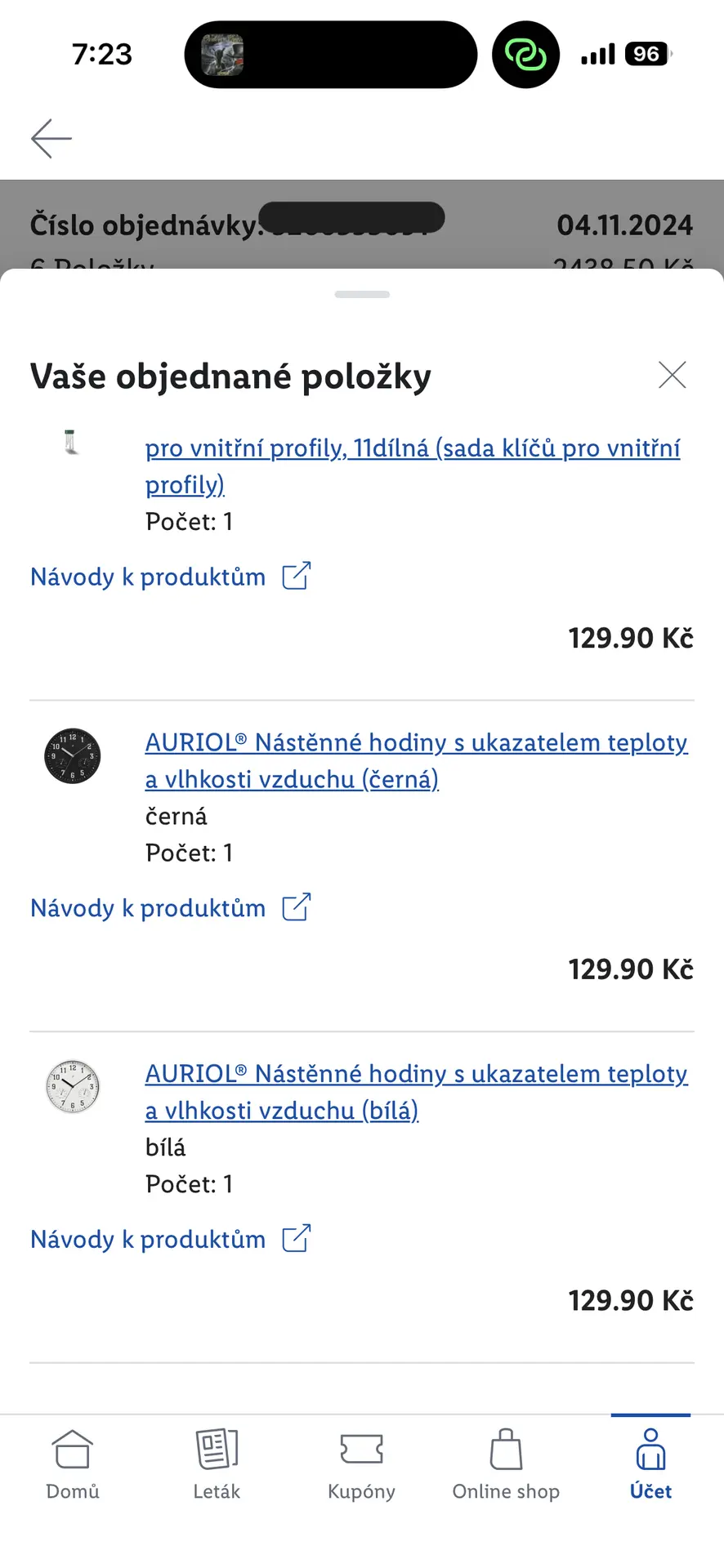This screenshot has height=1568, width=724.
Task: Select the Účet tab
Action: point(650,1465)
